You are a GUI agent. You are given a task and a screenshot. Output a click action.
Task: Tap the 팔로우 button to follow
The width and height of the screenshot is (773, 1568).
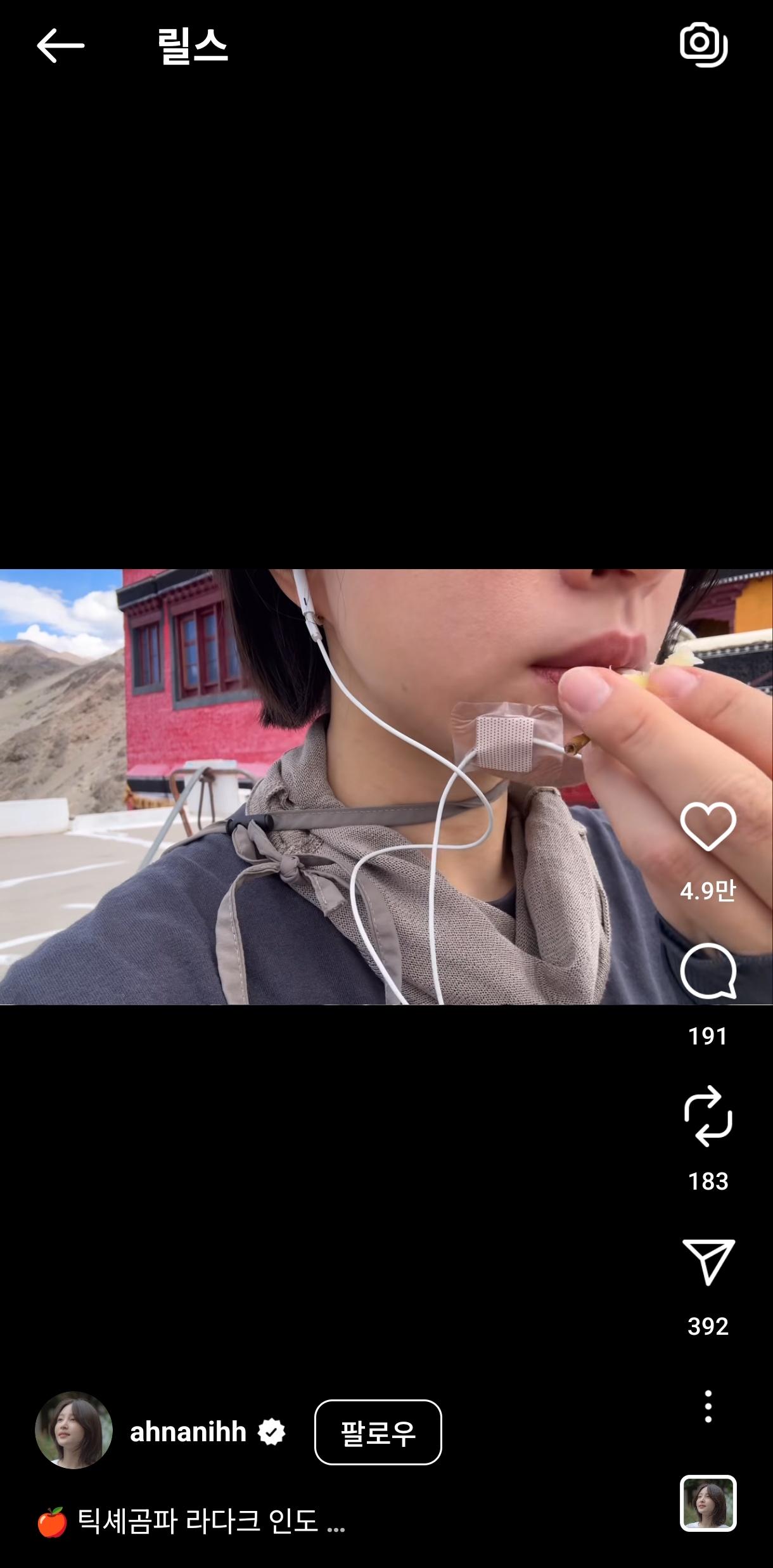point(378,1432)
